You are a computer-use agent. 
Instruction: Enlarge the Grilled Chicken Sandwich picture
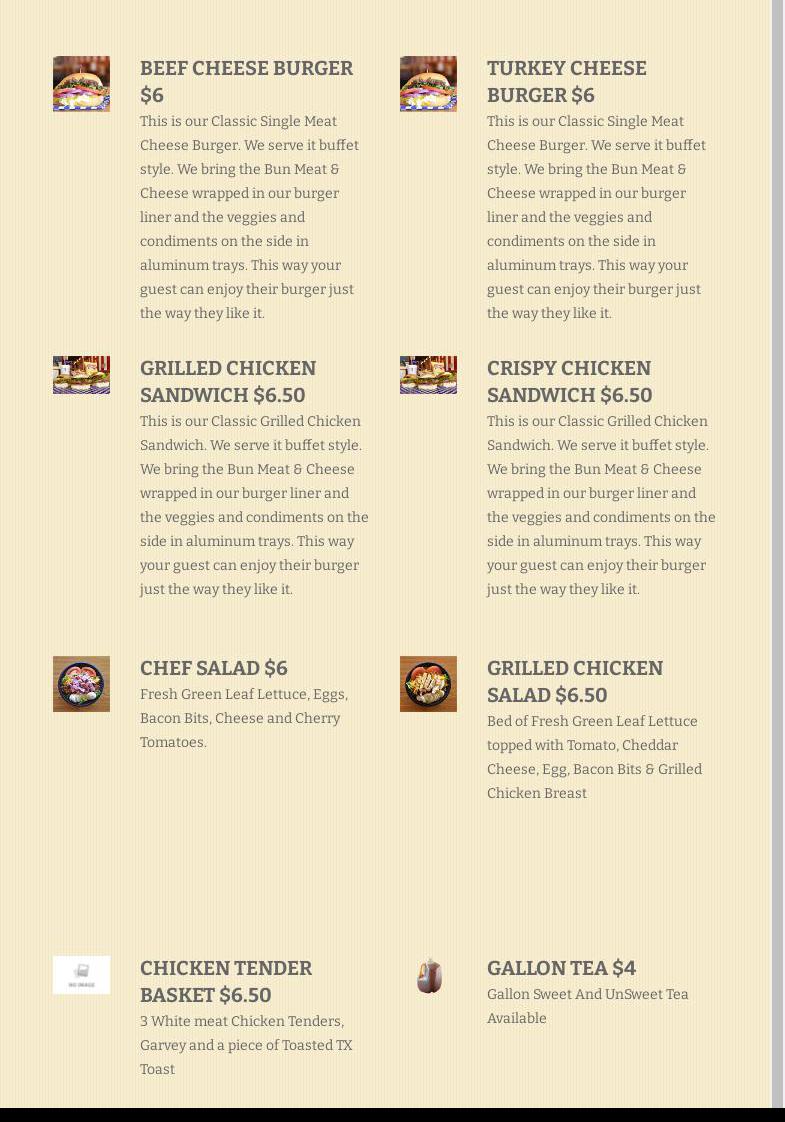[81, 375]
